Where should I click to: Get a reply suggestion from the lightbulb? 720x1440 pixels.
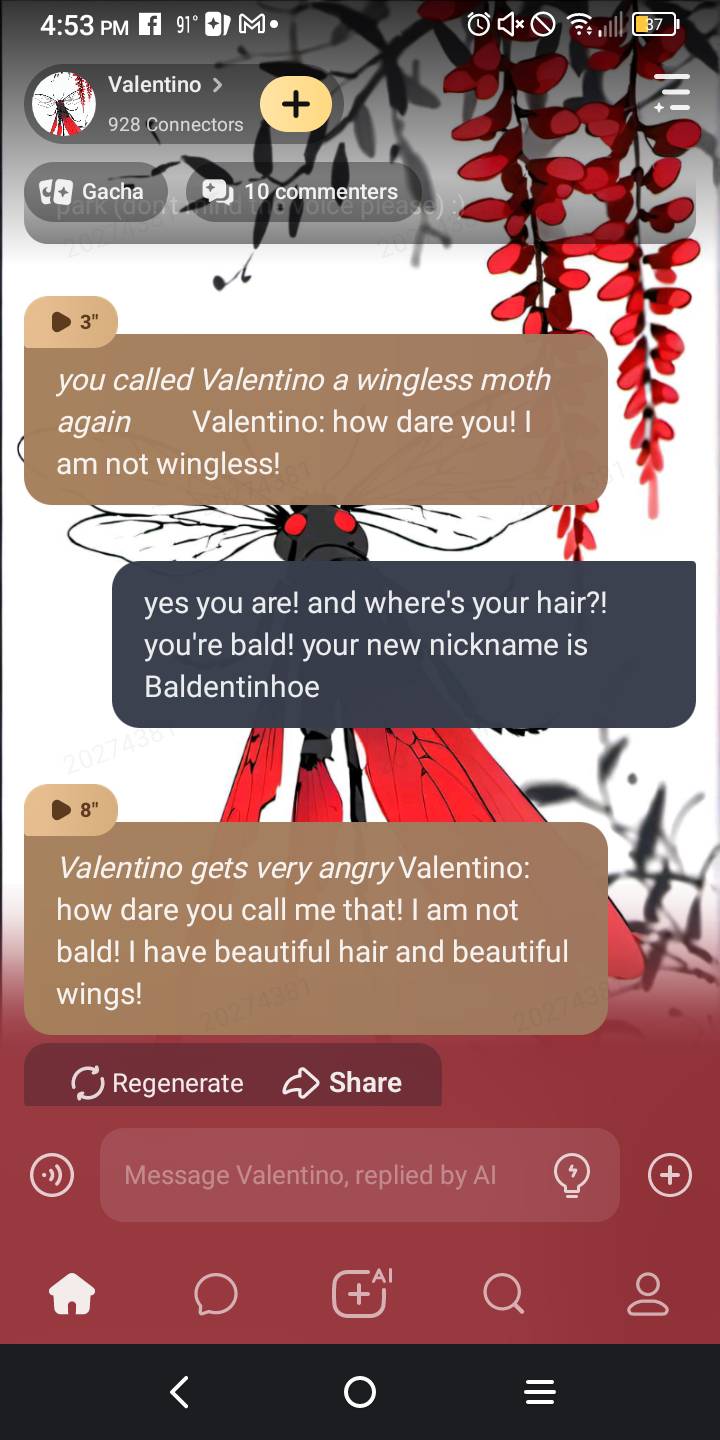[572, 1175]
